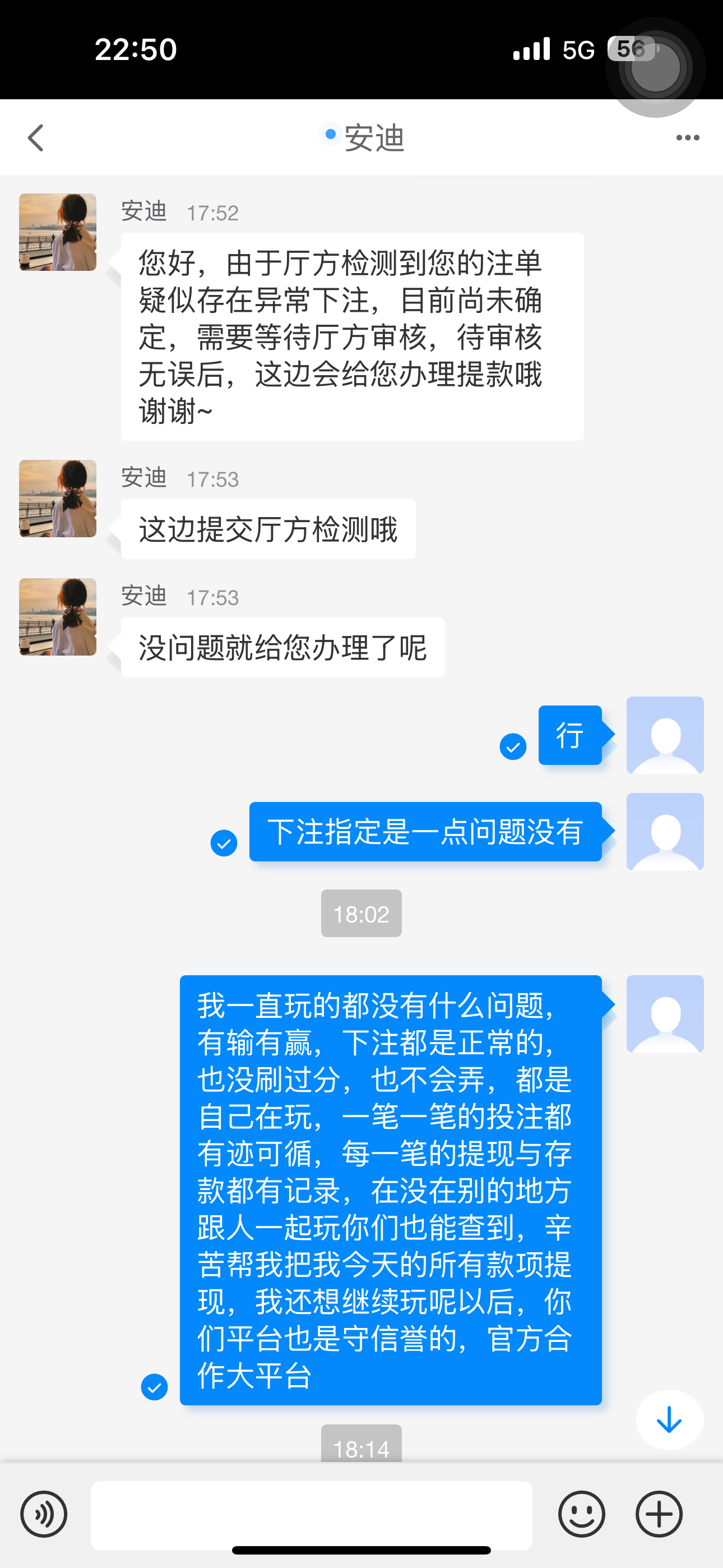
Task: Tap the 18:02 timestamp divider
Action: coord(361,913)
